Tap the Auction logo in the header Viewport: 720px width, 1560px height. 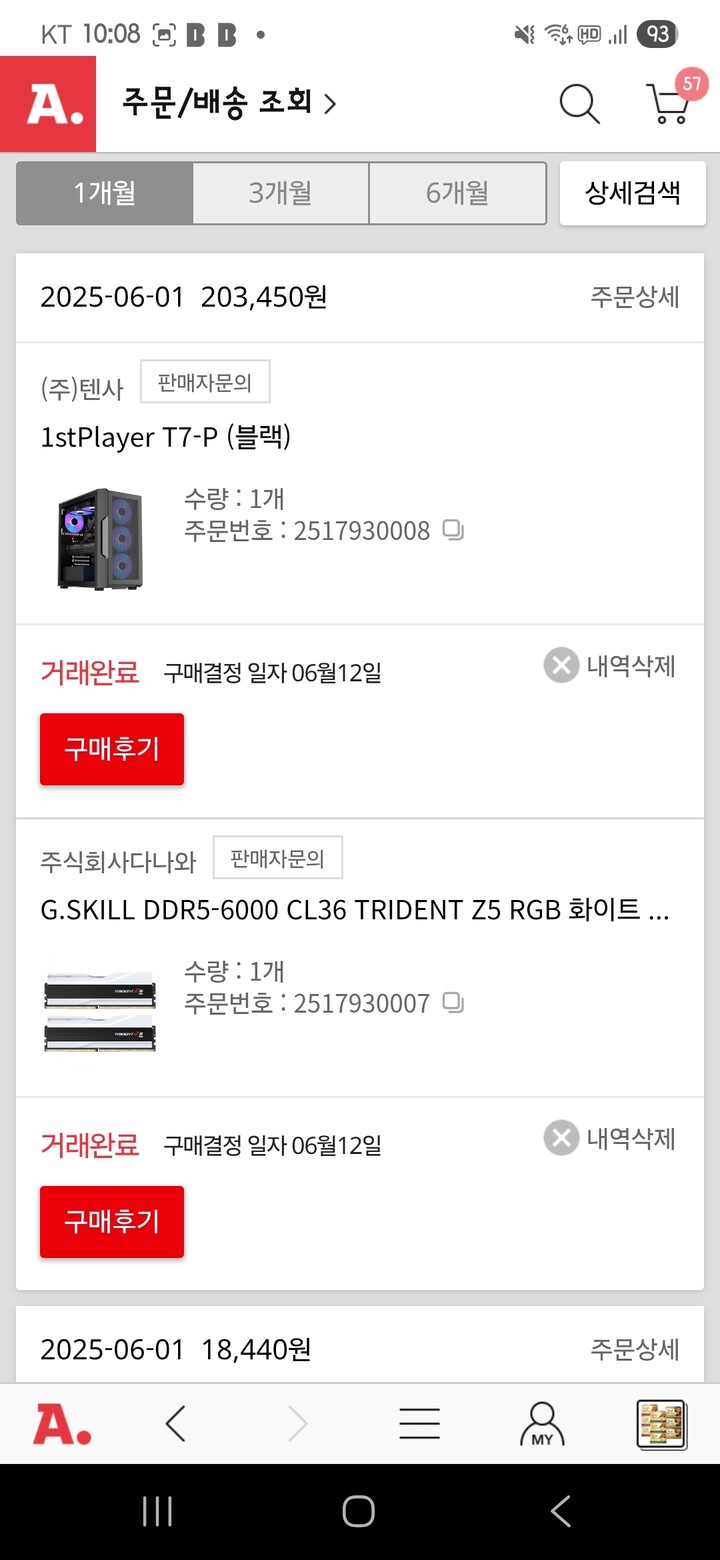[x=47, y=103]
